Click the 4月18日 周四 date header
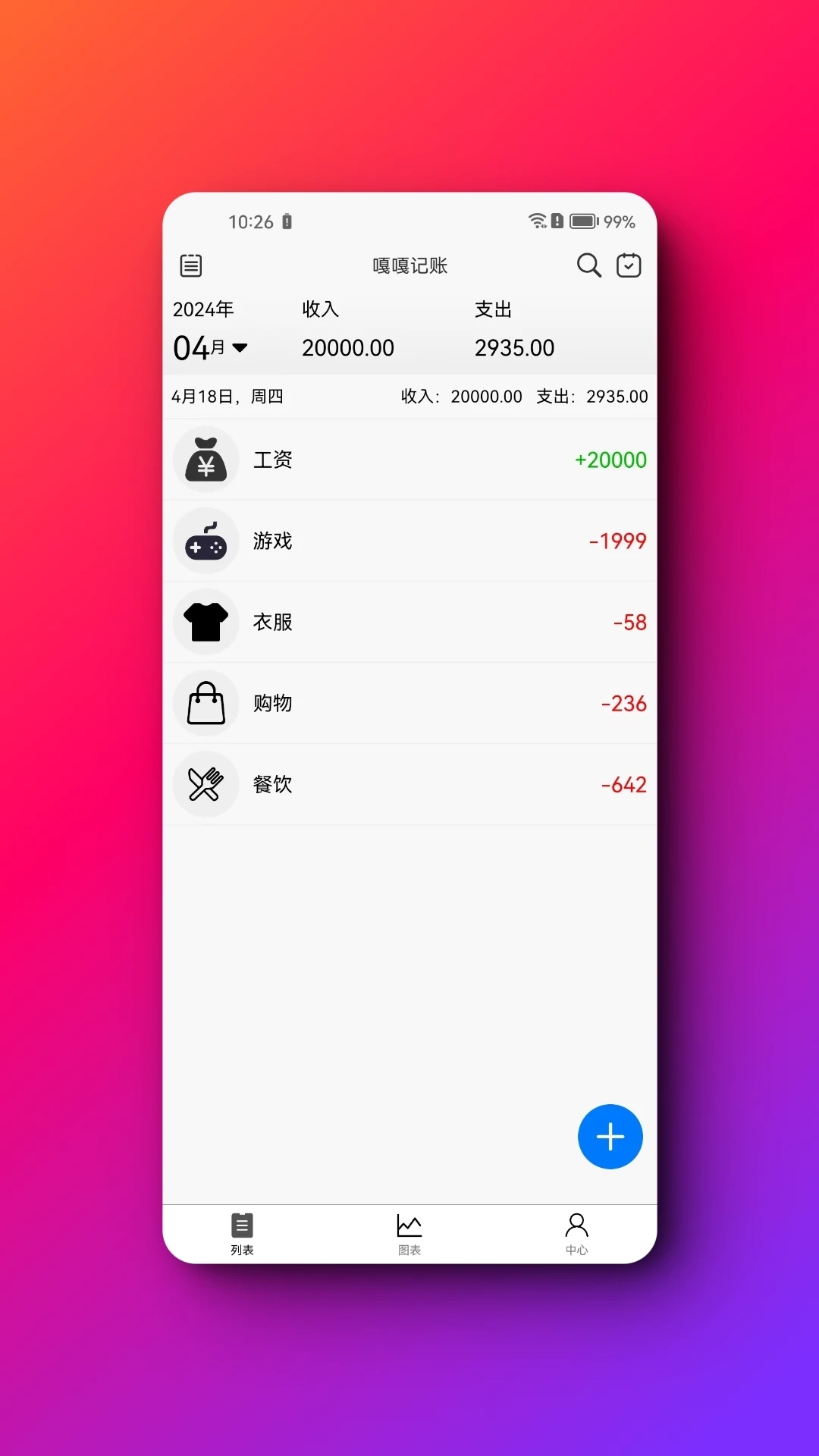The width and height of the screenshot is (819, 1456). [x=227, y=396]
